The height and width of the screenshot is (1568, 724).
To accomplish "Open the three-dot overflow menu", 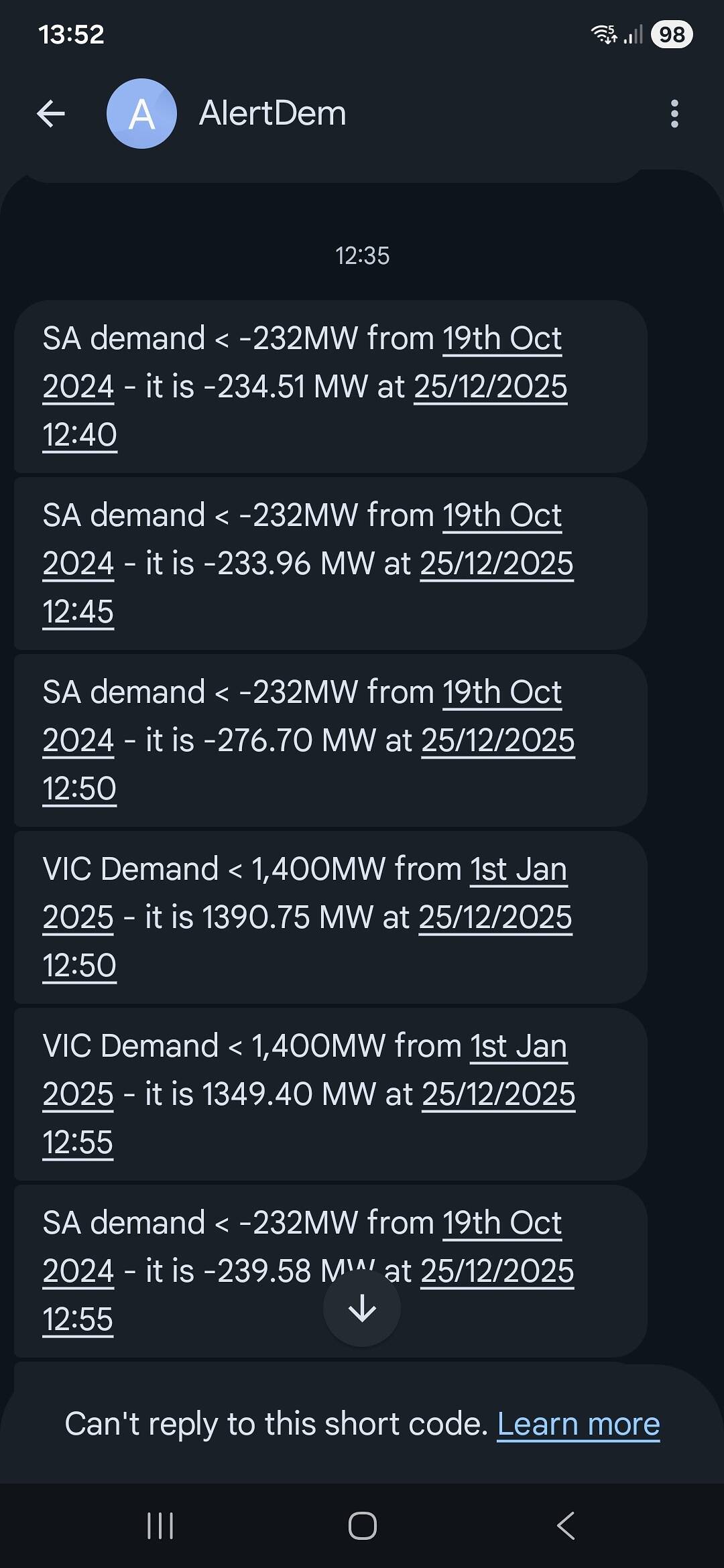I will point(674,114).
